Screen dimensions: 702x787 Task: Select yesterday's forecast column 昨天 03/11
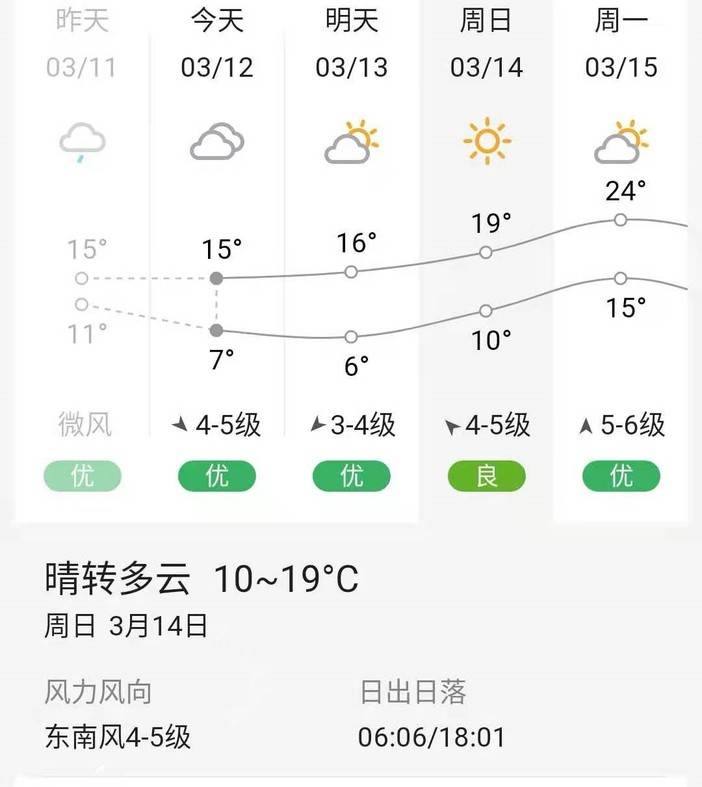[81, 45]
